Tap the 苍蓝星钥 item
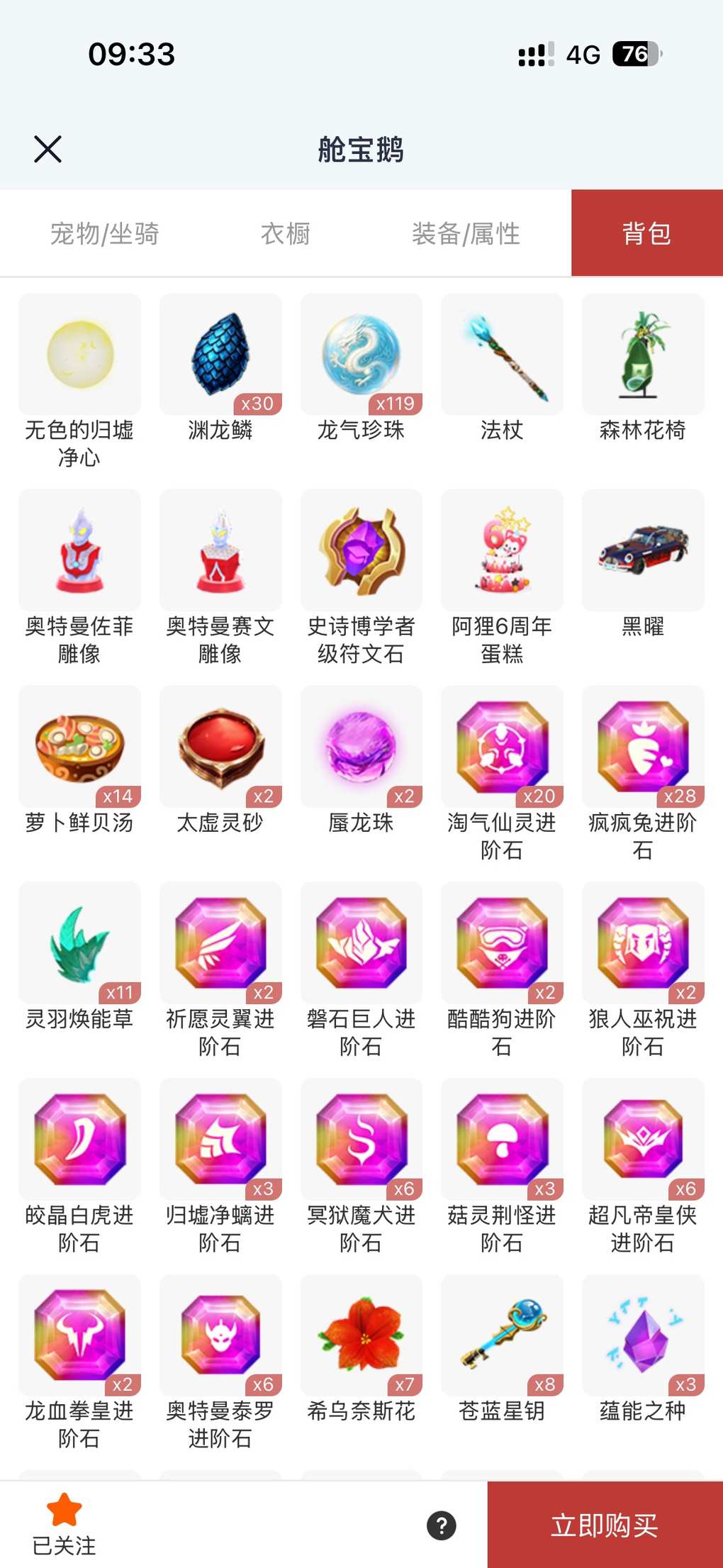 tap(502, 1335)
